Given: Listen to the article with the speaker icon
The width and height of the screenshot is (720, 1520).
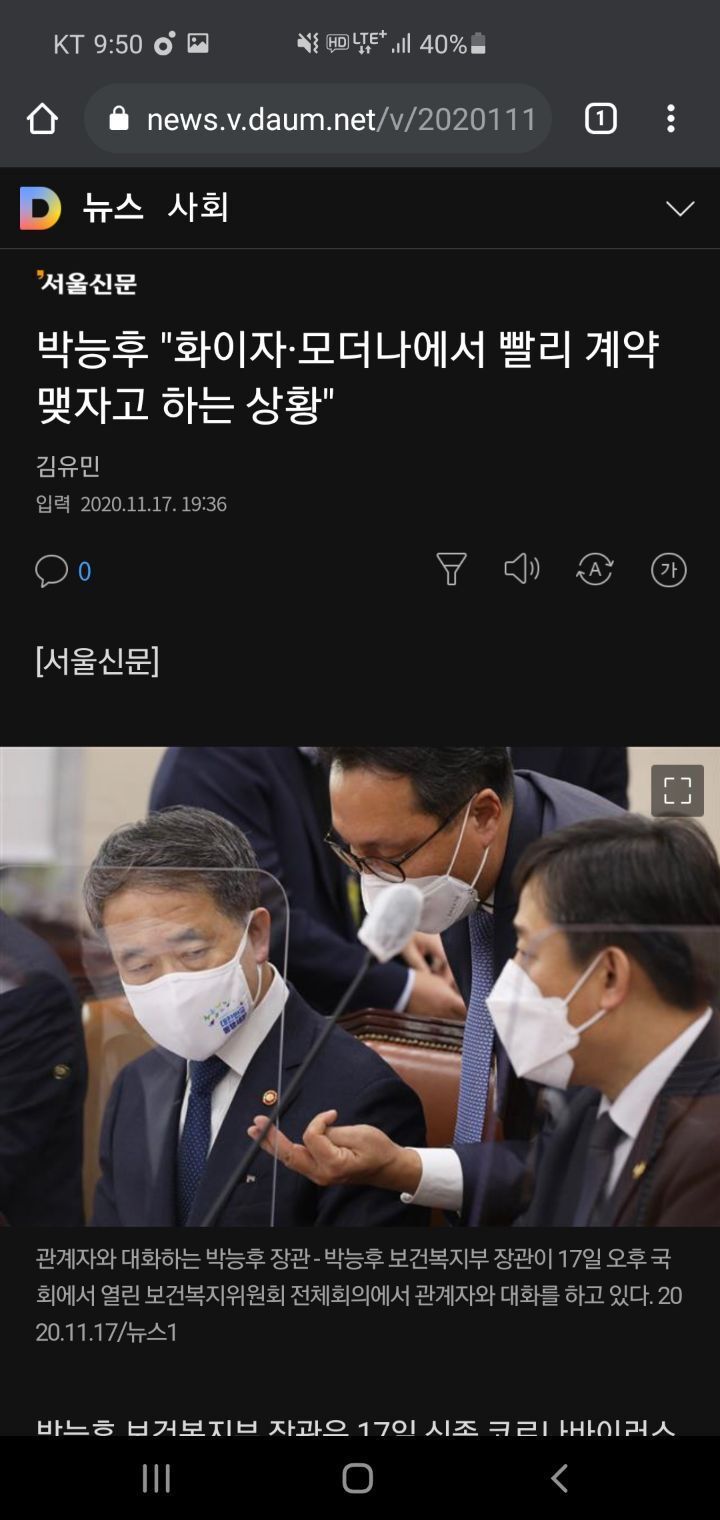Looking at the screenshot, I should click(x=522, y=570).
